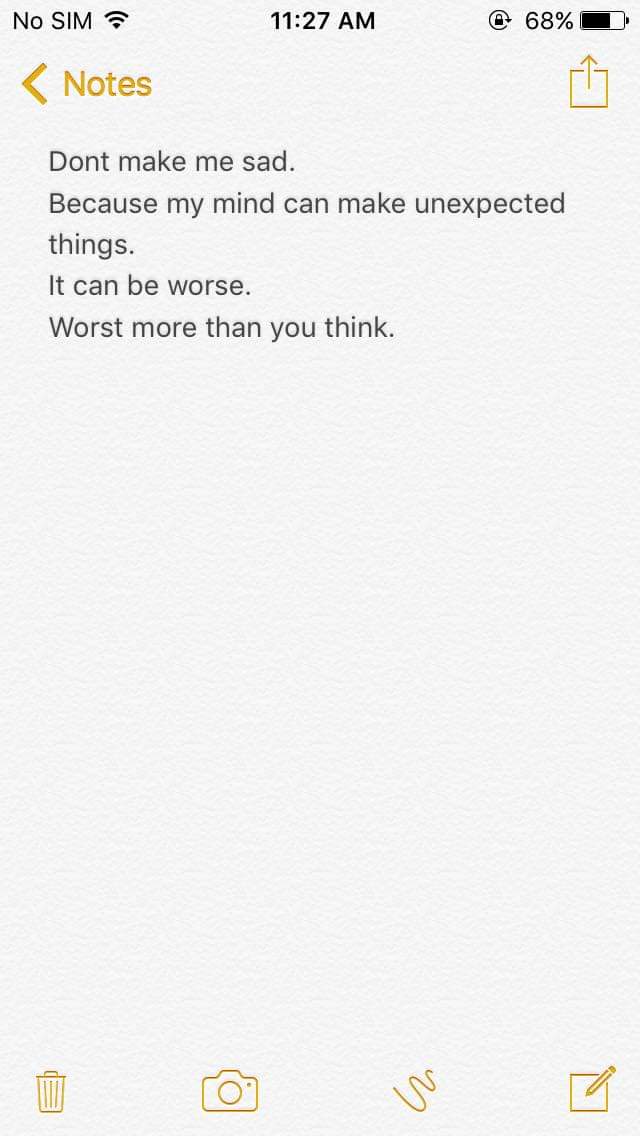Share this note
Screen dimensions: 640x1136
point(588,82)
